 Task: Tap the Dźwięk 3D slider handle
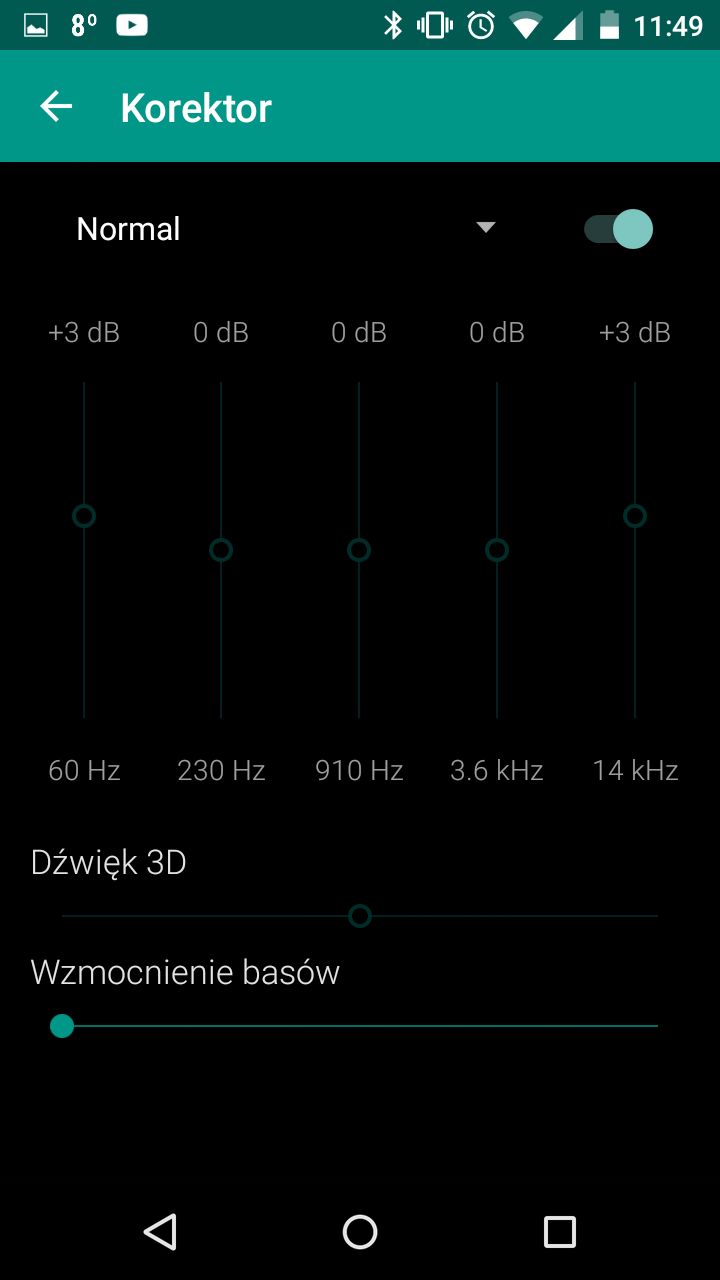(x=360, y=916)
